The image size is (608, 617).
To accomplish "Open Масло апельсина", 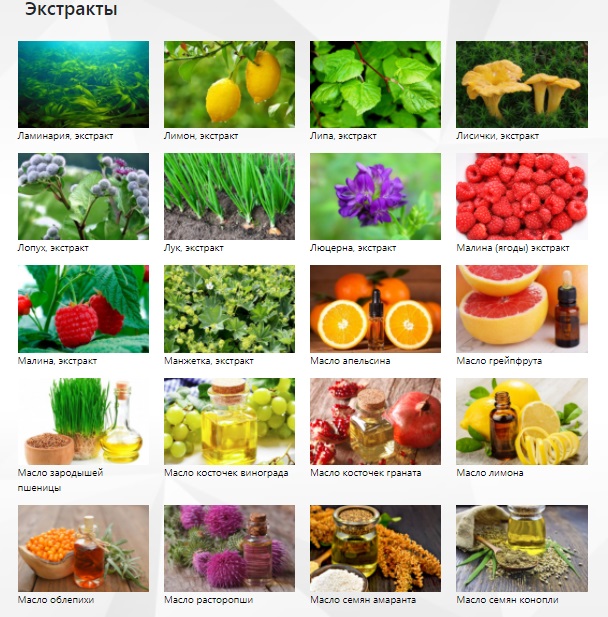I will [x=375, y=308].
